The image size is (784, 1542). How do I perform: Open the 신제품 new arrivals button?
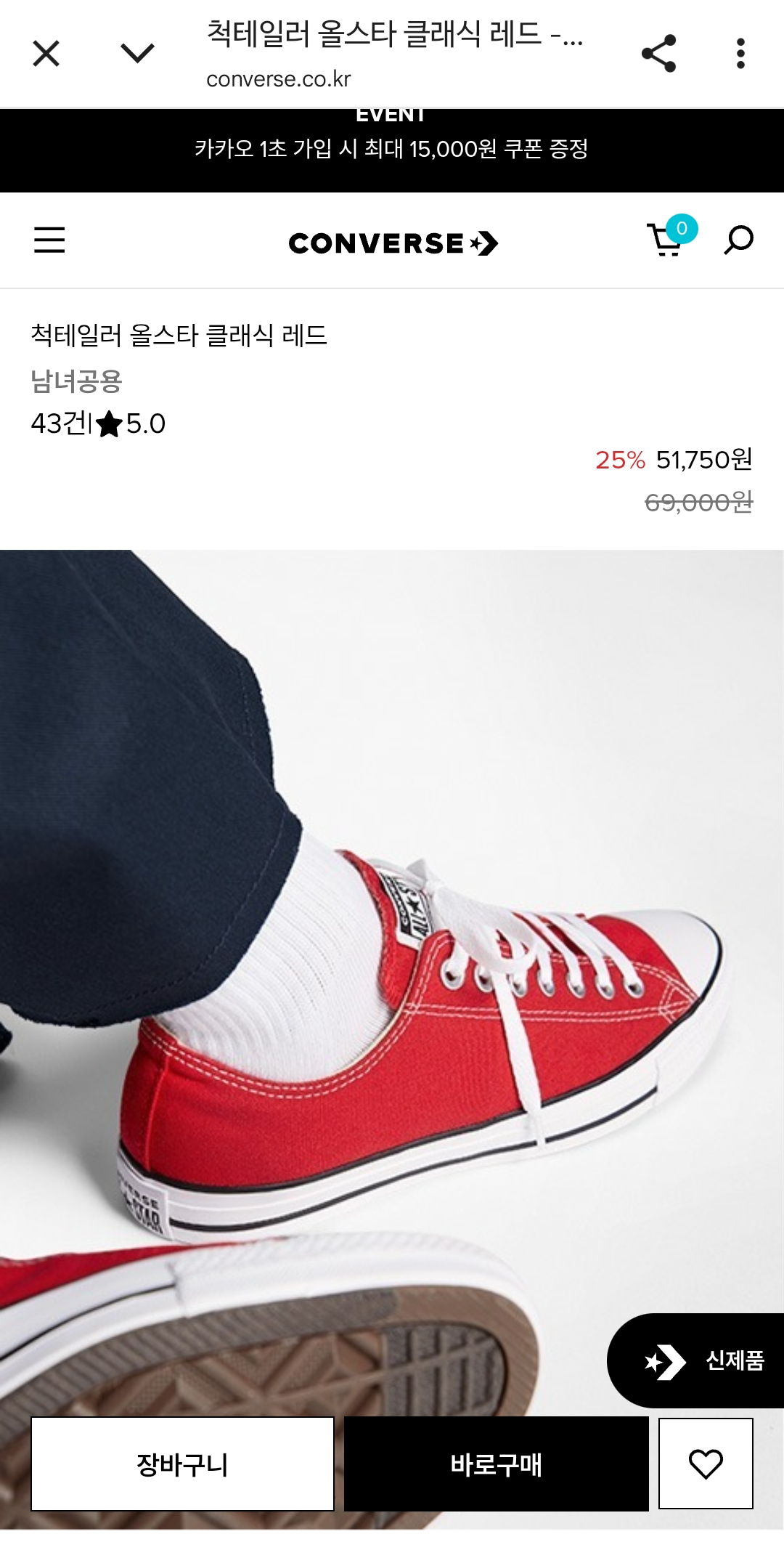click(x=695, y=1360)
